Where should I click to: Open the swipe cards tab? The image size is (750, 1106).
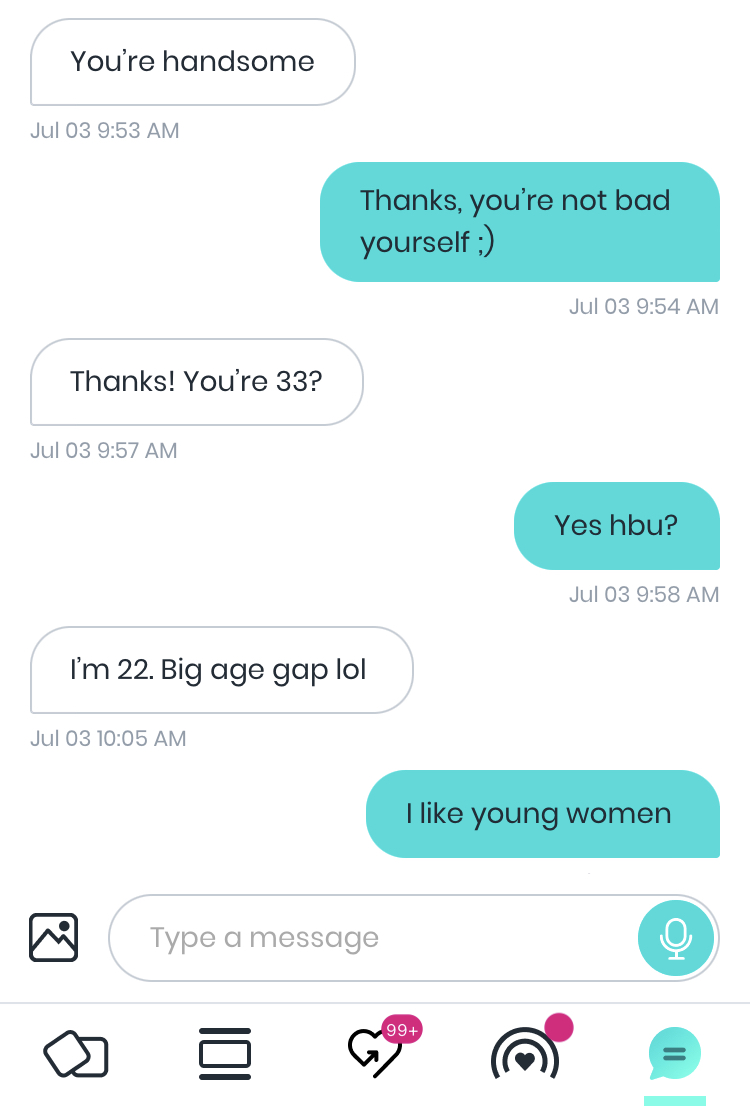tap(76, 1054)
